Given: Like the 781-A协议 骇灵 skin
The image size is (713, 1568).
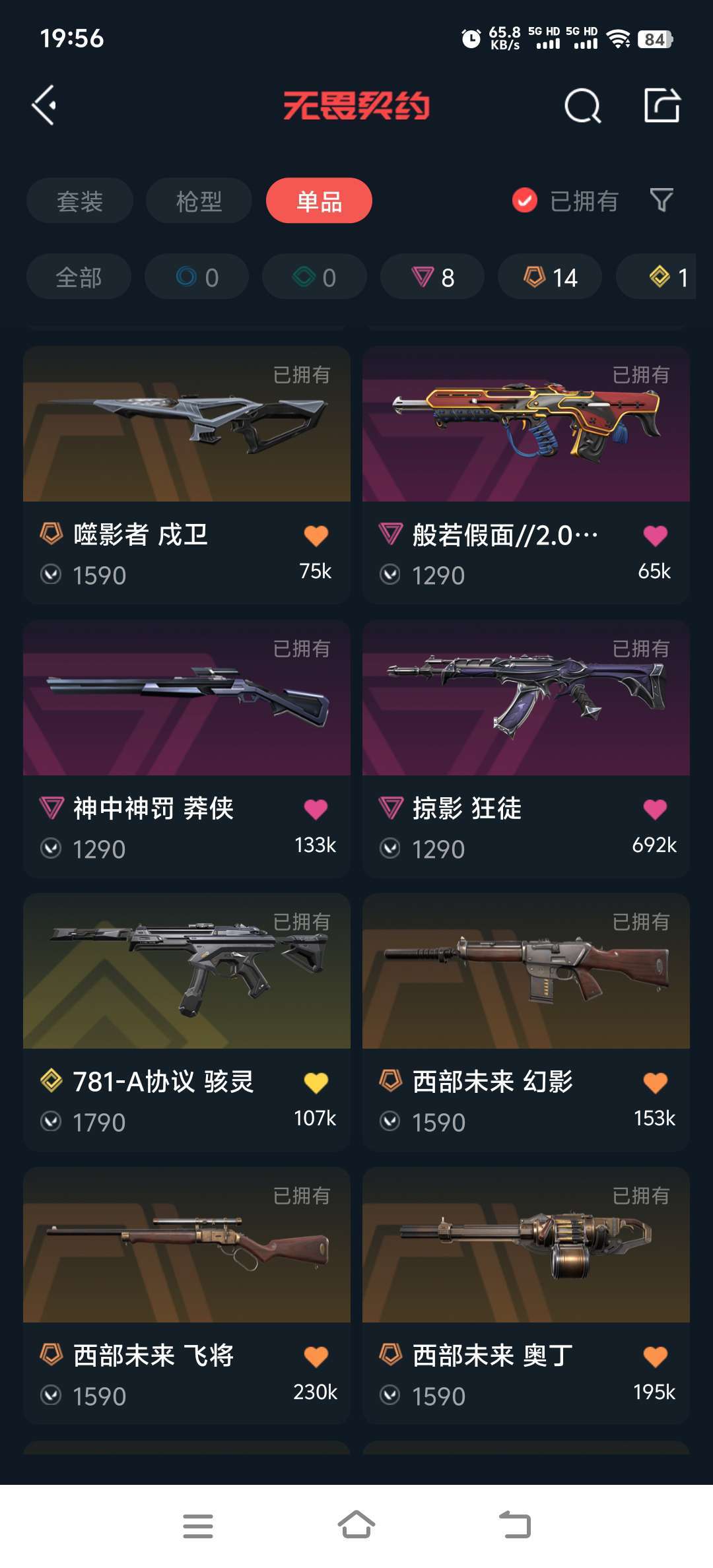Looking at the screenshot, I should coord(316,1083).
